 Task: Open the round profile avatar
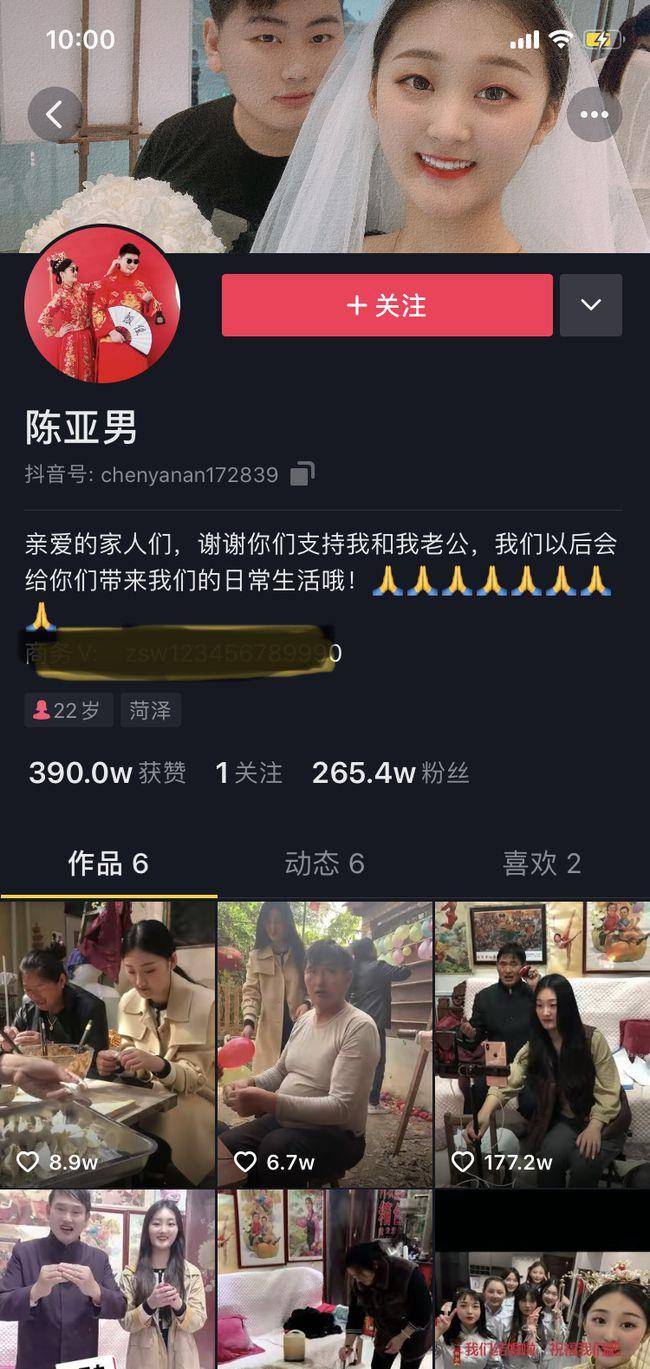click(x=102, y=311)
